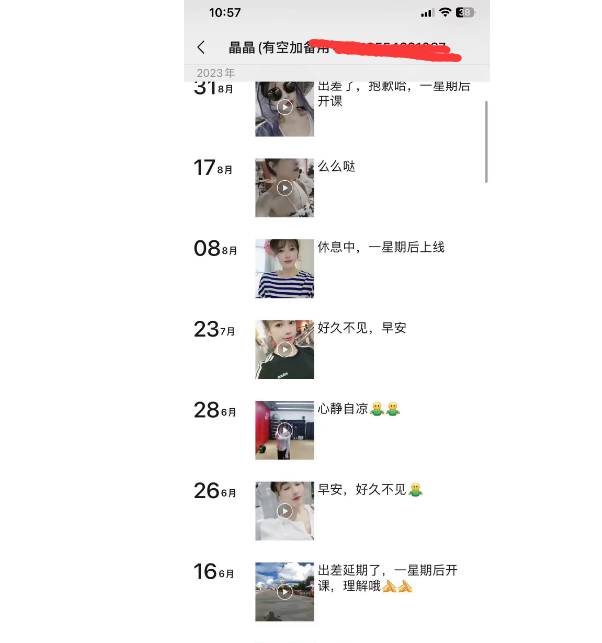The image size is (602, 643).
Task: Open the 28 June video 心静自凉
Action: 284,430
